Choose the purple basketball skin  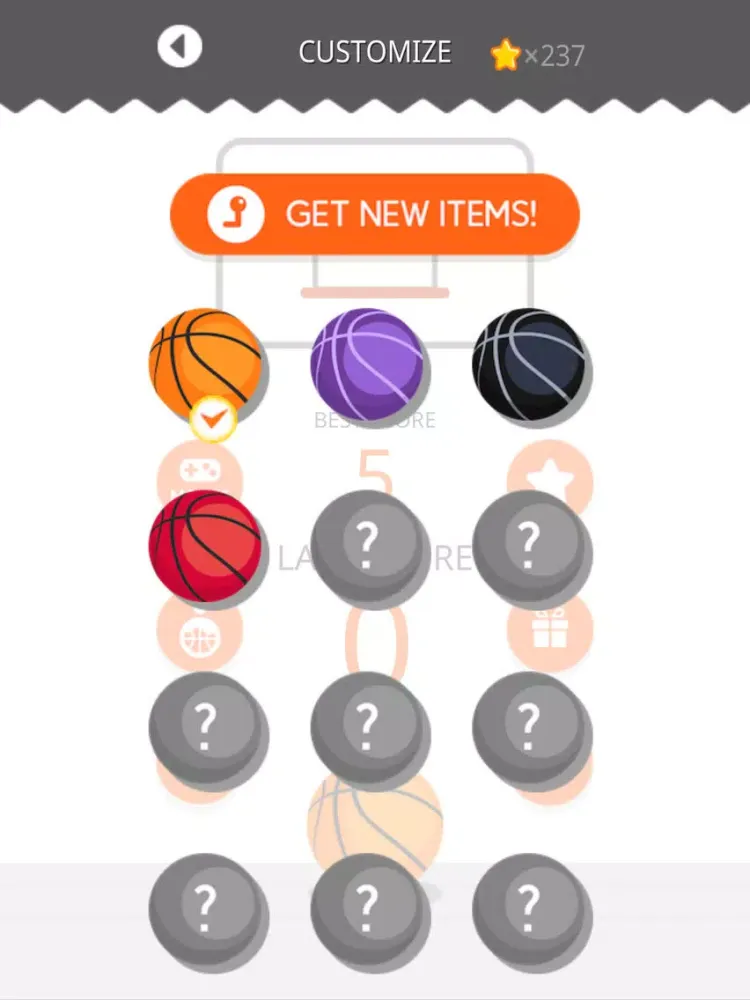pos(367,364)
